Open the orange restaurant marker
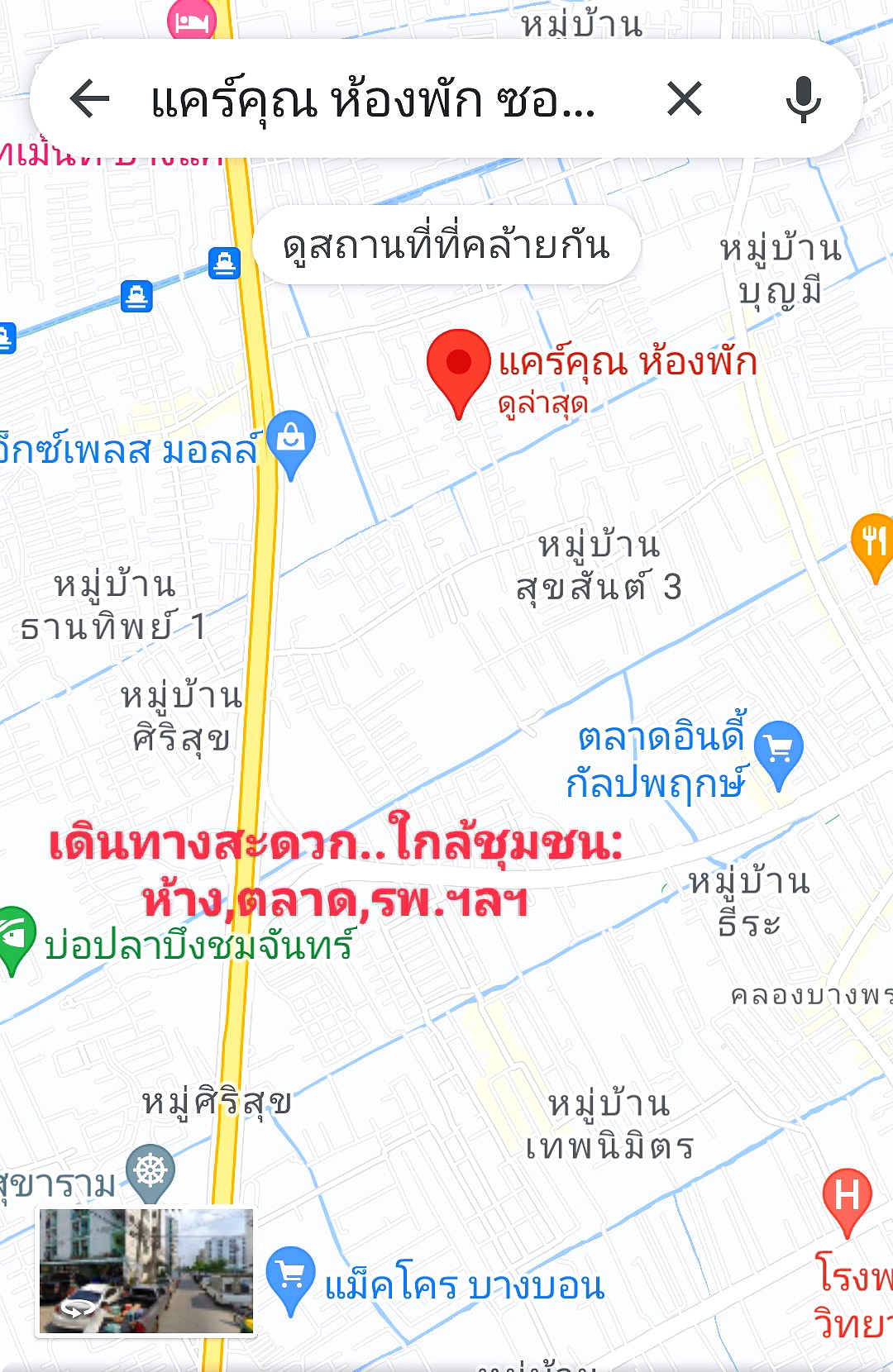 point(873,542)
